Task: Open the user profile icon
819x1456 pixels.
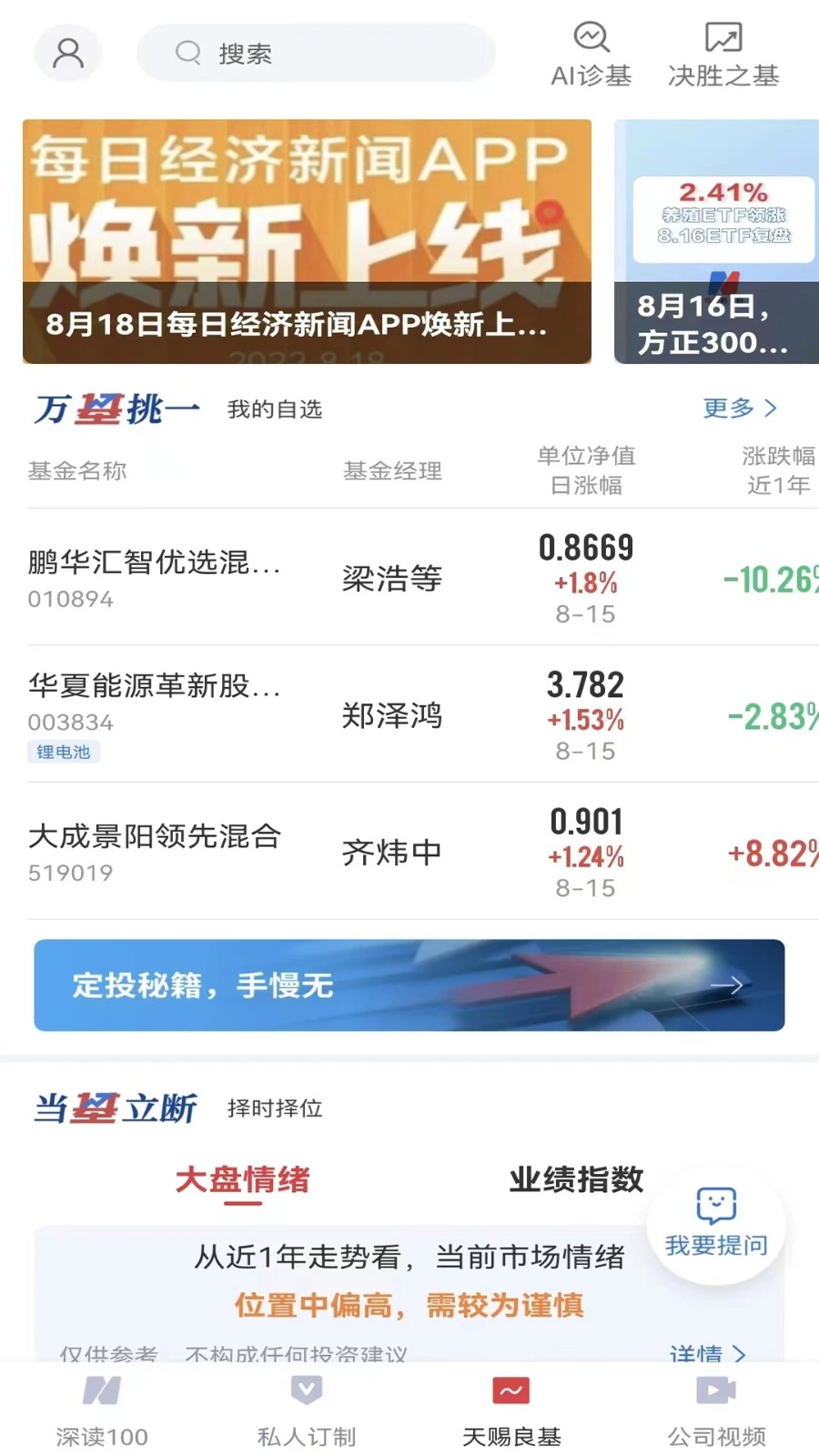Action: (x=68, y=53)
